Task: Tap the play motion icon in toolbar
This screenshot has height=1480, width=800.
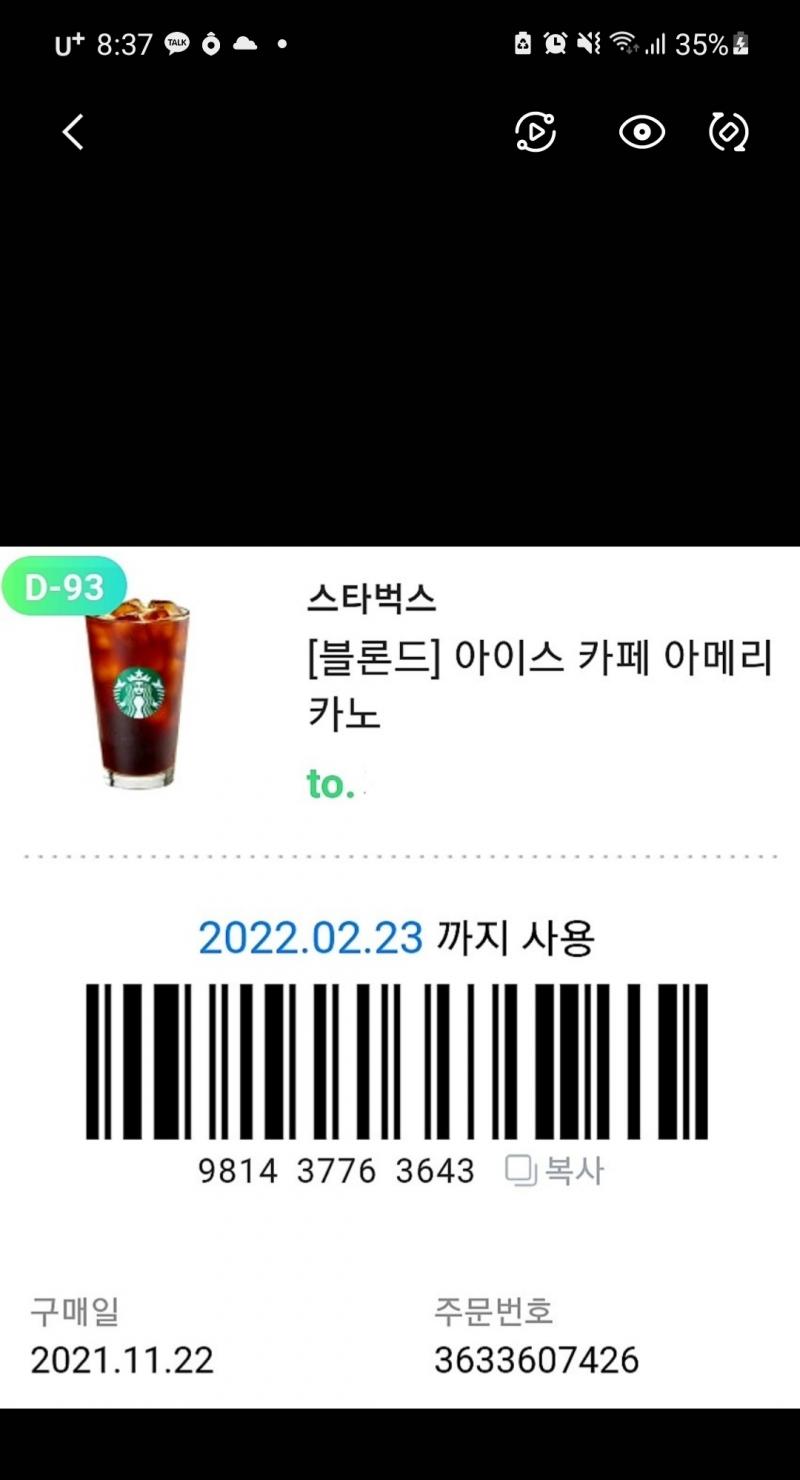Action: coord(535,132)
